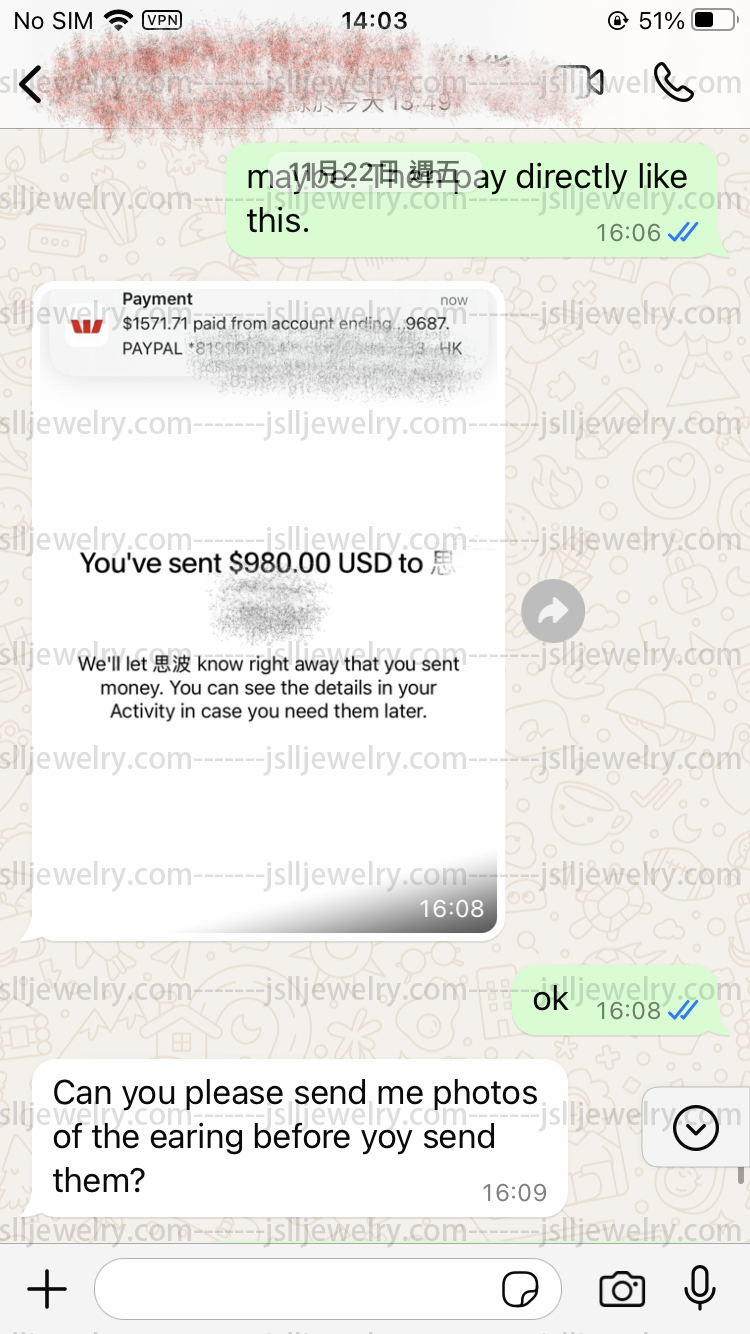
Task: Open the camera
Action: pos(622,1290)
